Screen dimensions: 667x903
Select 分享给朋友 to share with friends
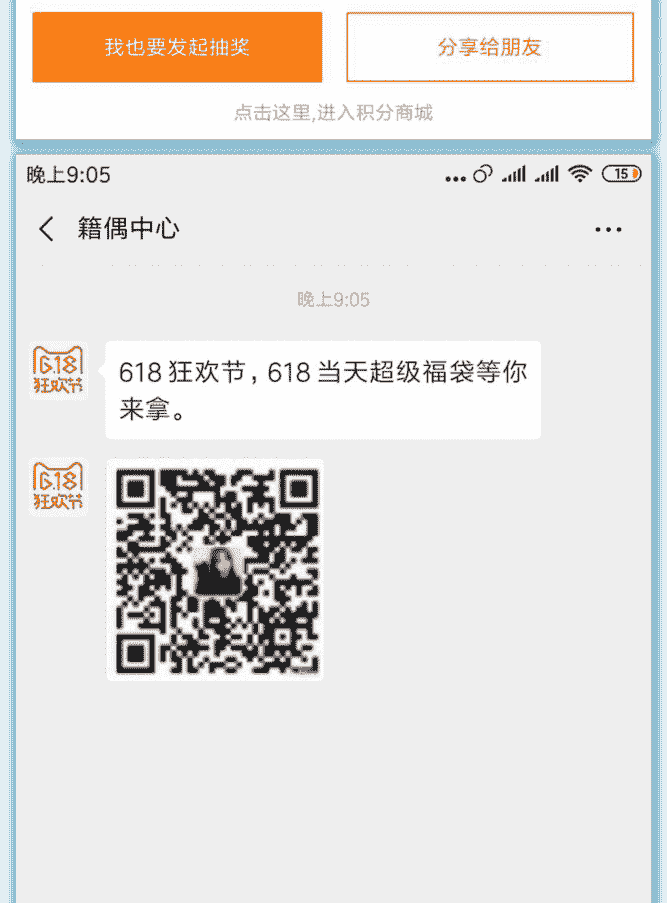(x=490, y=47)
